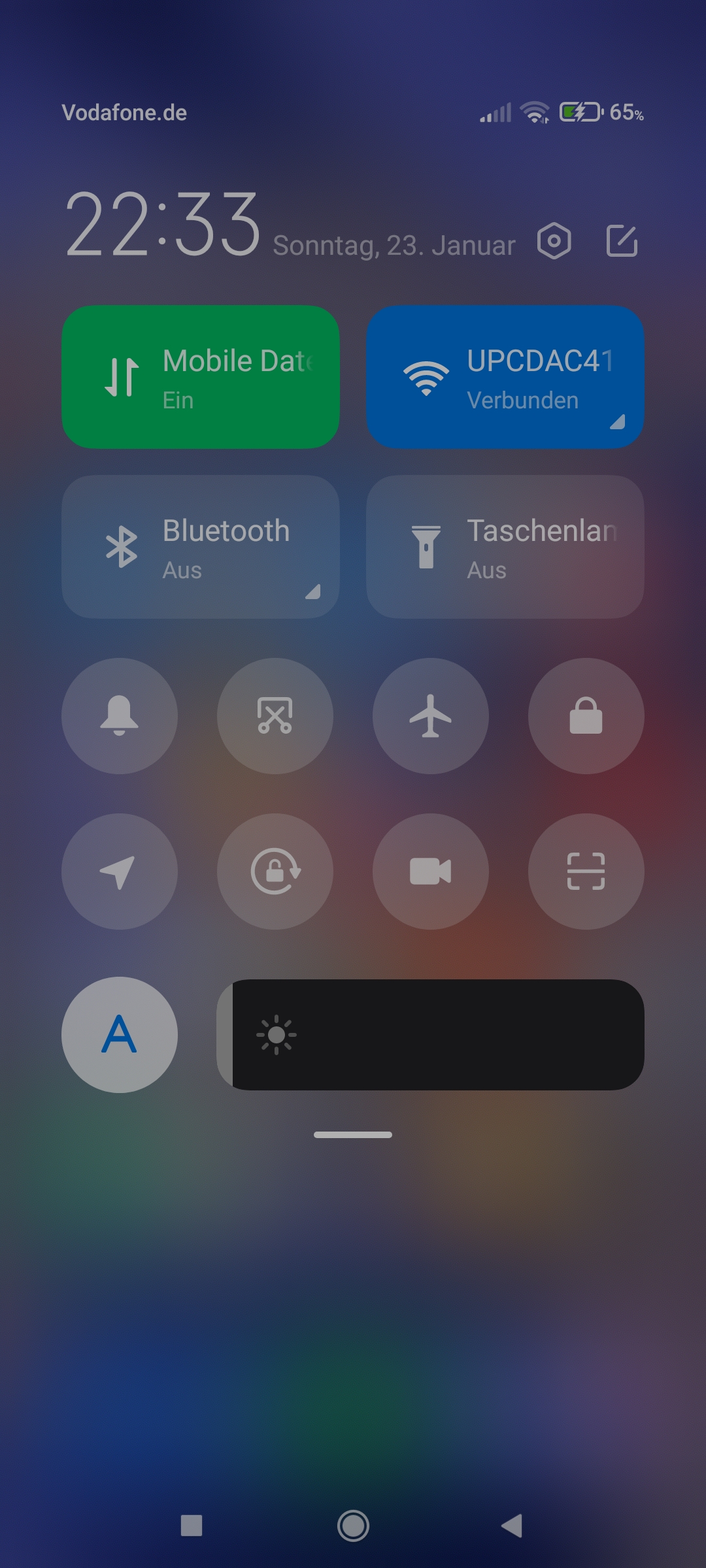Toggle the rotation lock
The height and width of the screenshot is (1568, 706).
click(x=275, y=872)
